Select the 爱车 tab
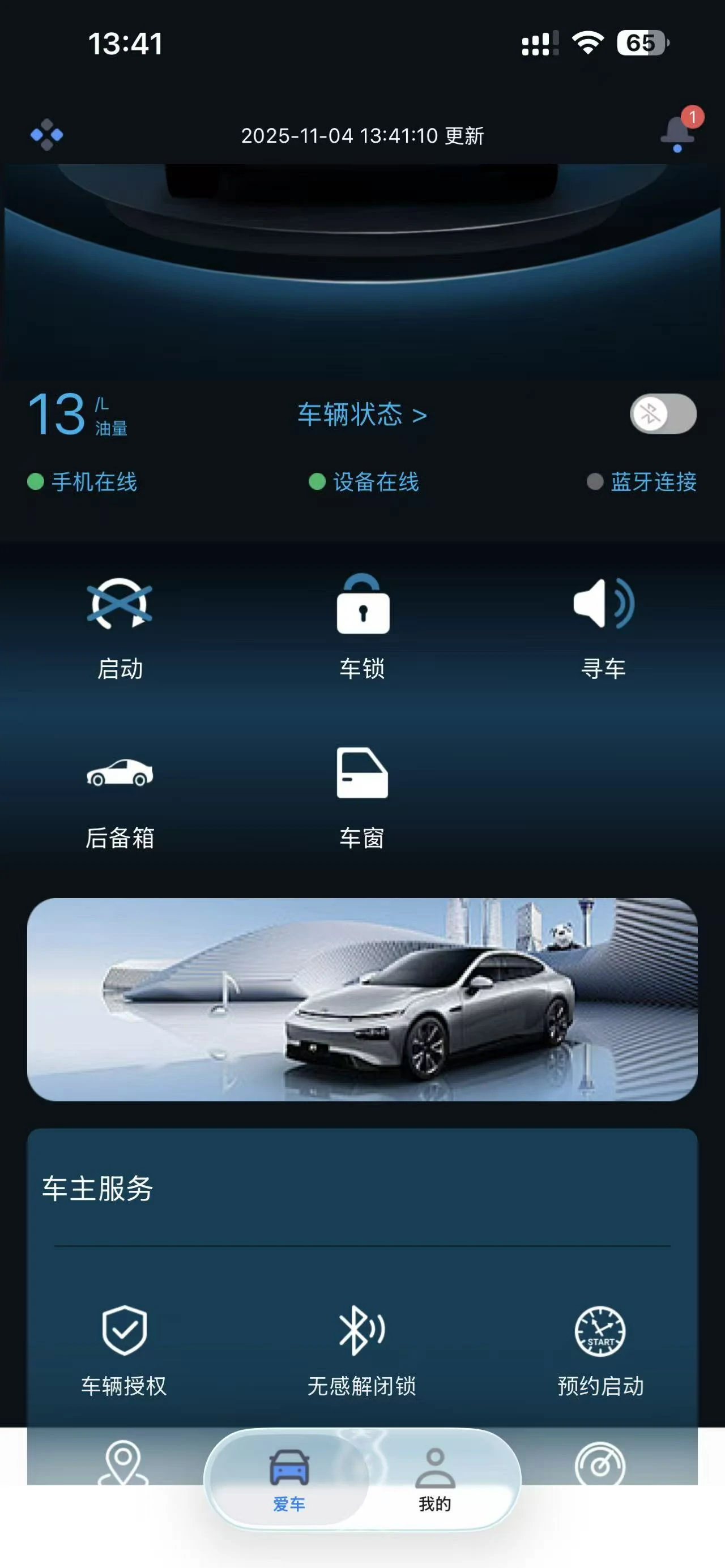This screenshot has width=725, height=1568. coord(289,1479)
